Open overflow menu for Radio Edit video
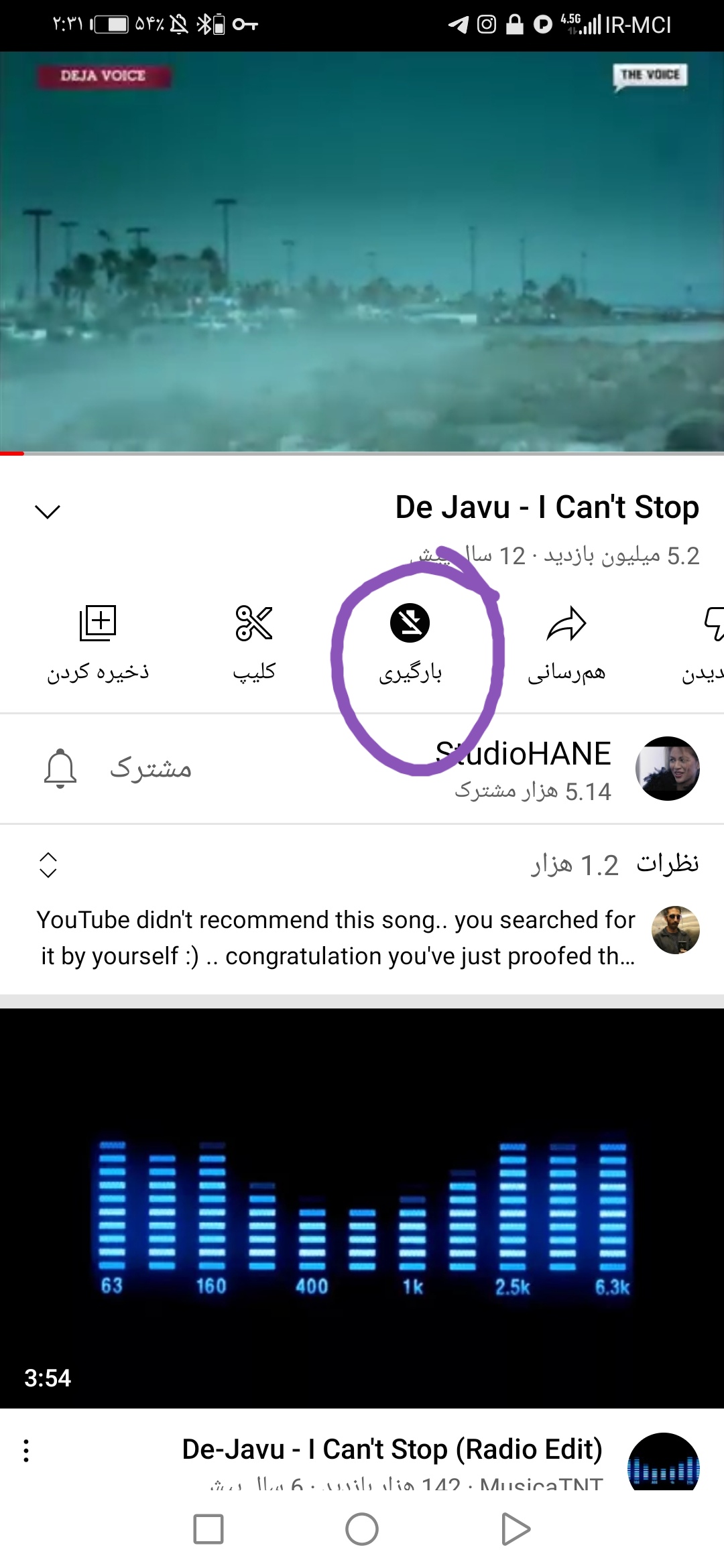 coord(26,1451)
